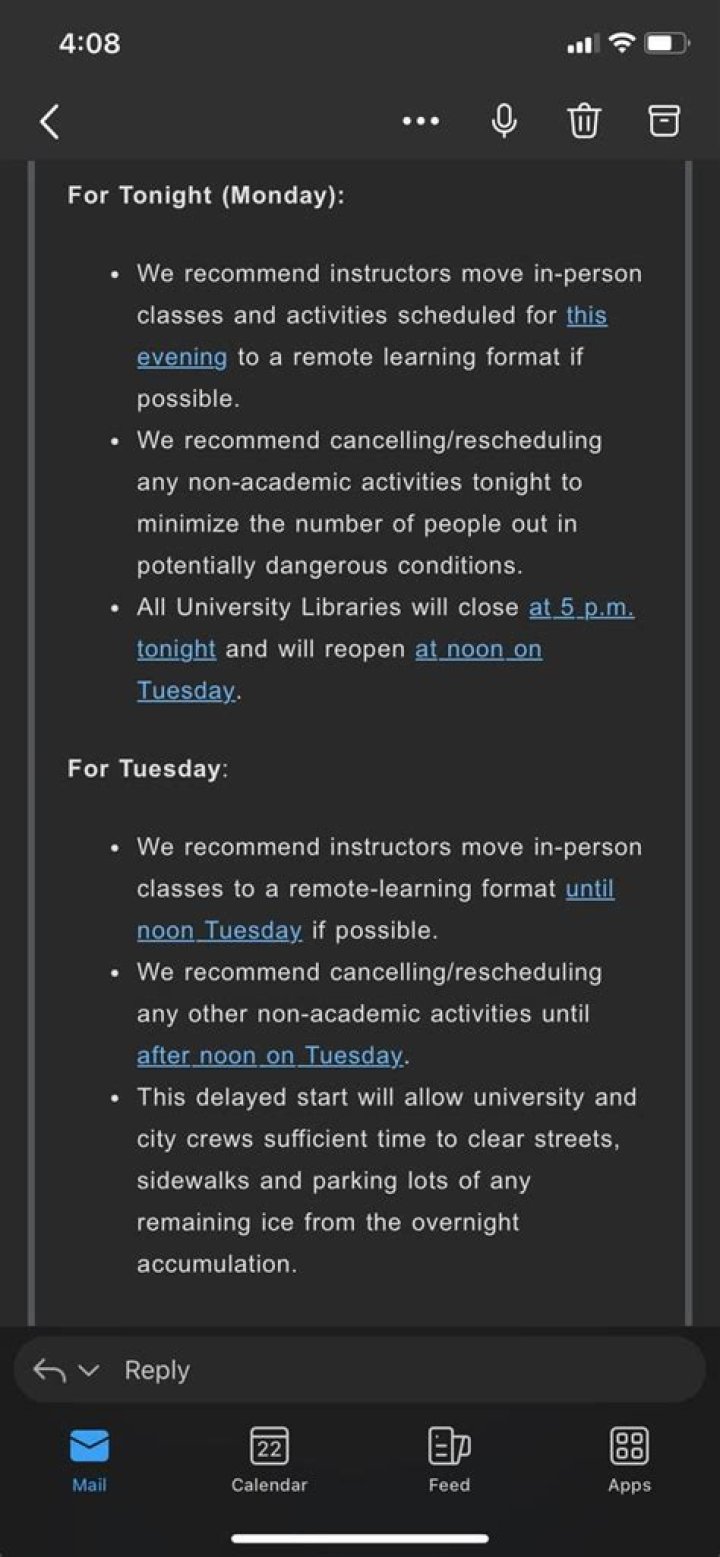The width and height of the screenshot is (720, 1557).
Task: Archive this email
Action: (662, 120)
